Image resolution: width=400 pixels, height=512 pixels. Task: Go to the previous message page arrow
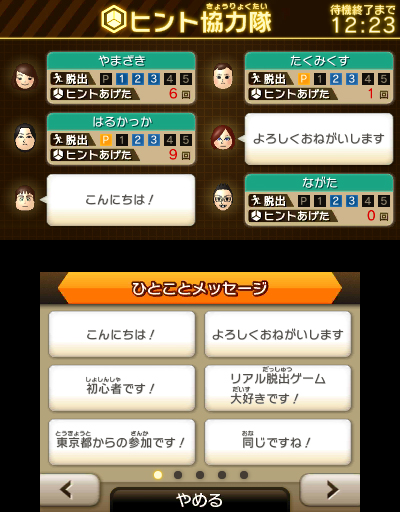click(x=69, y=491)
